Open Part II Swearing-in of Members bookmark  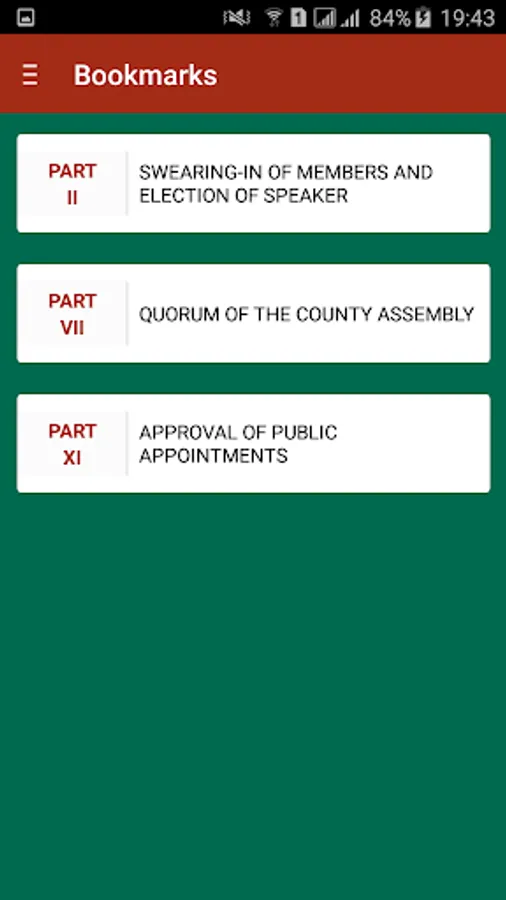254,183
